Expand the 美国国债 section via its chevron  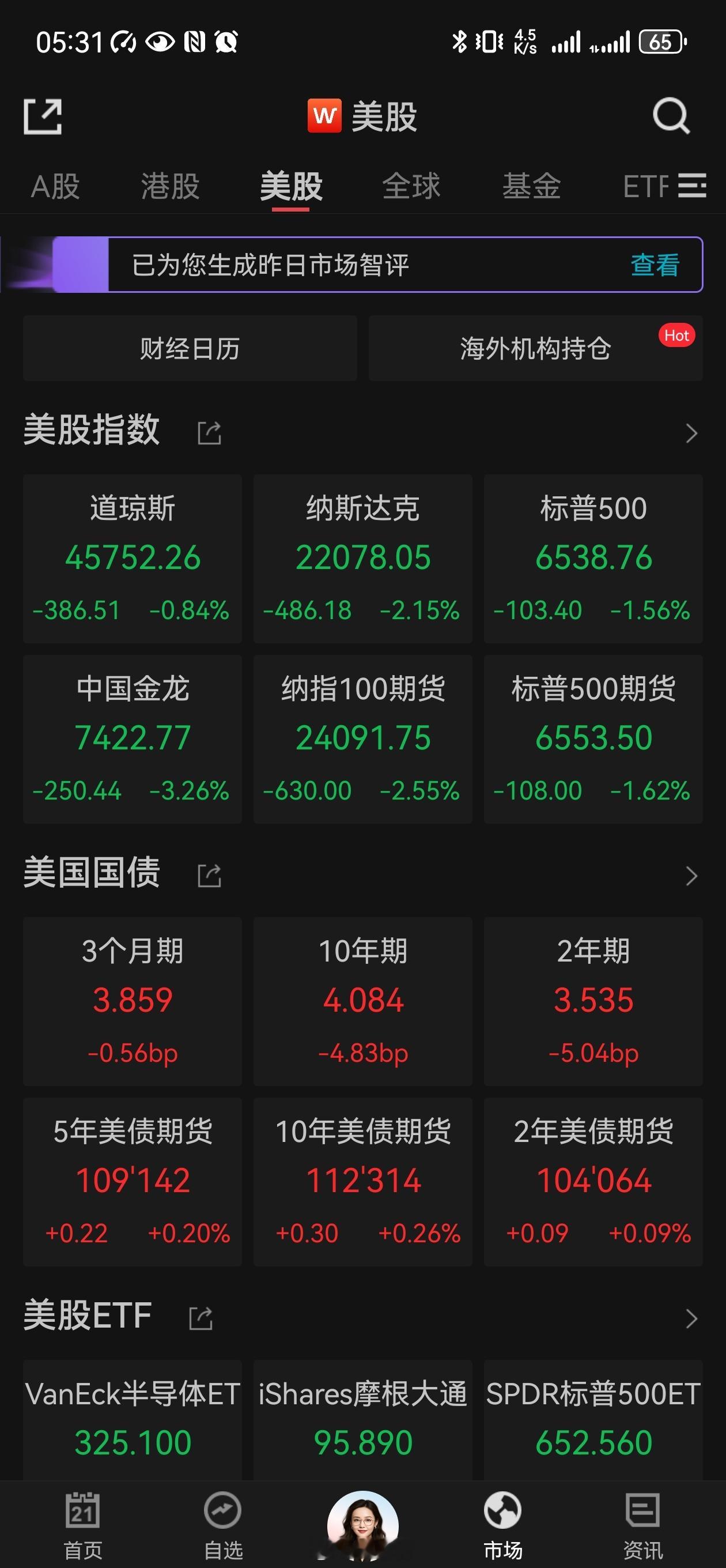691,875
